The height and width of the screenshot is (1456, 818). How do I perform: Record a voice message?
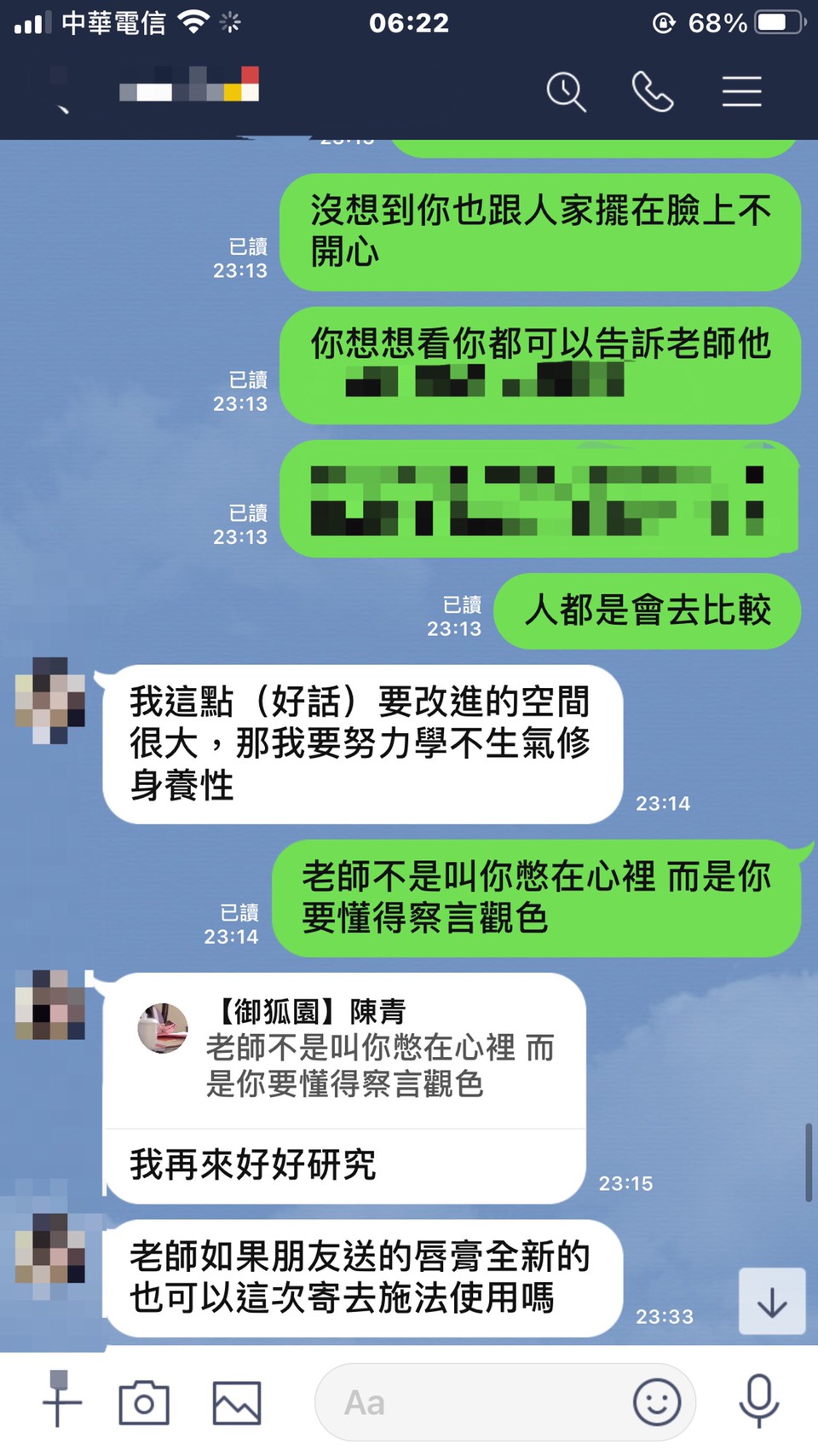click(x=758, y=1402)
